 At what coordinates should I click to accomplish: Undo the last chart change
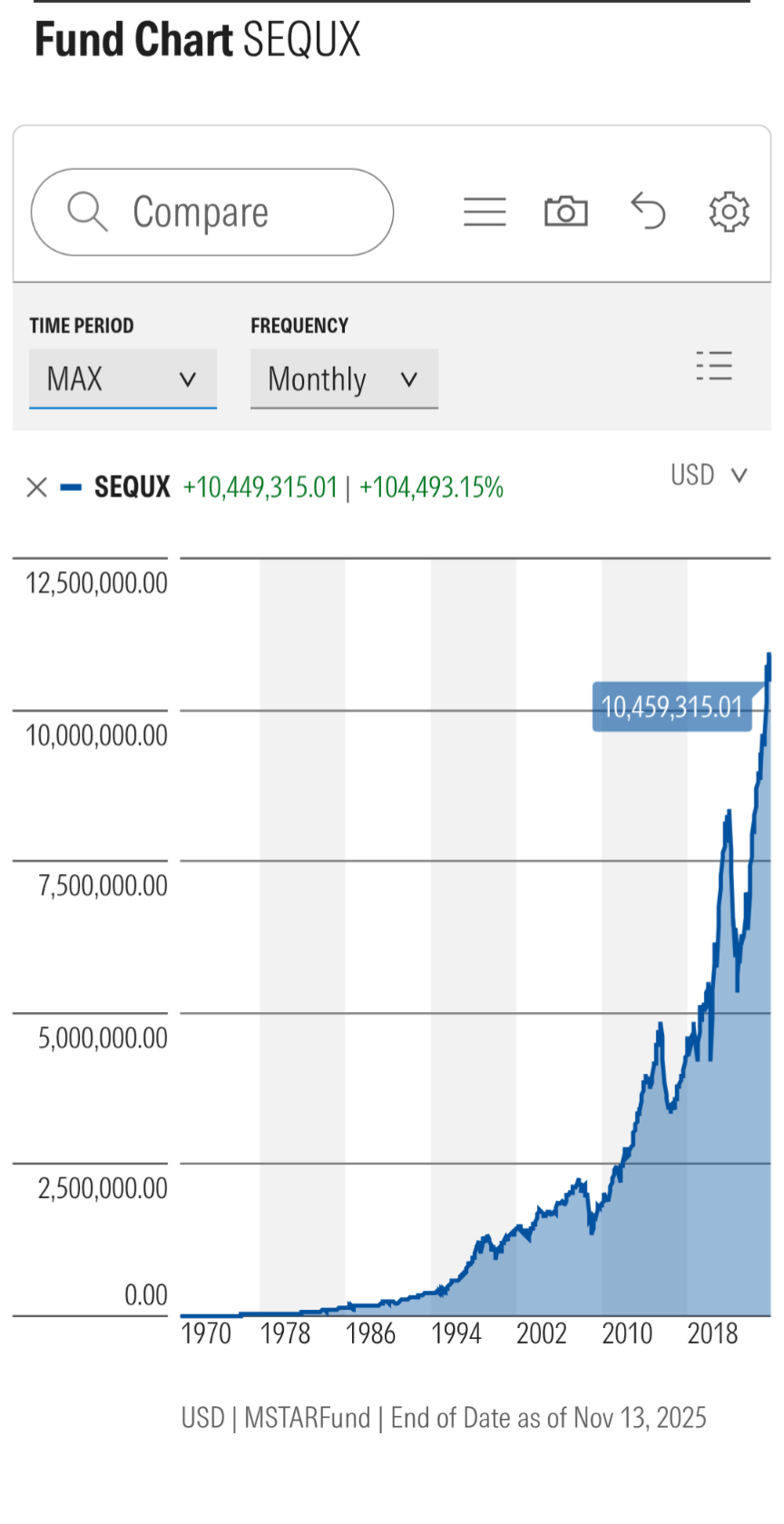tap(648, 211)
